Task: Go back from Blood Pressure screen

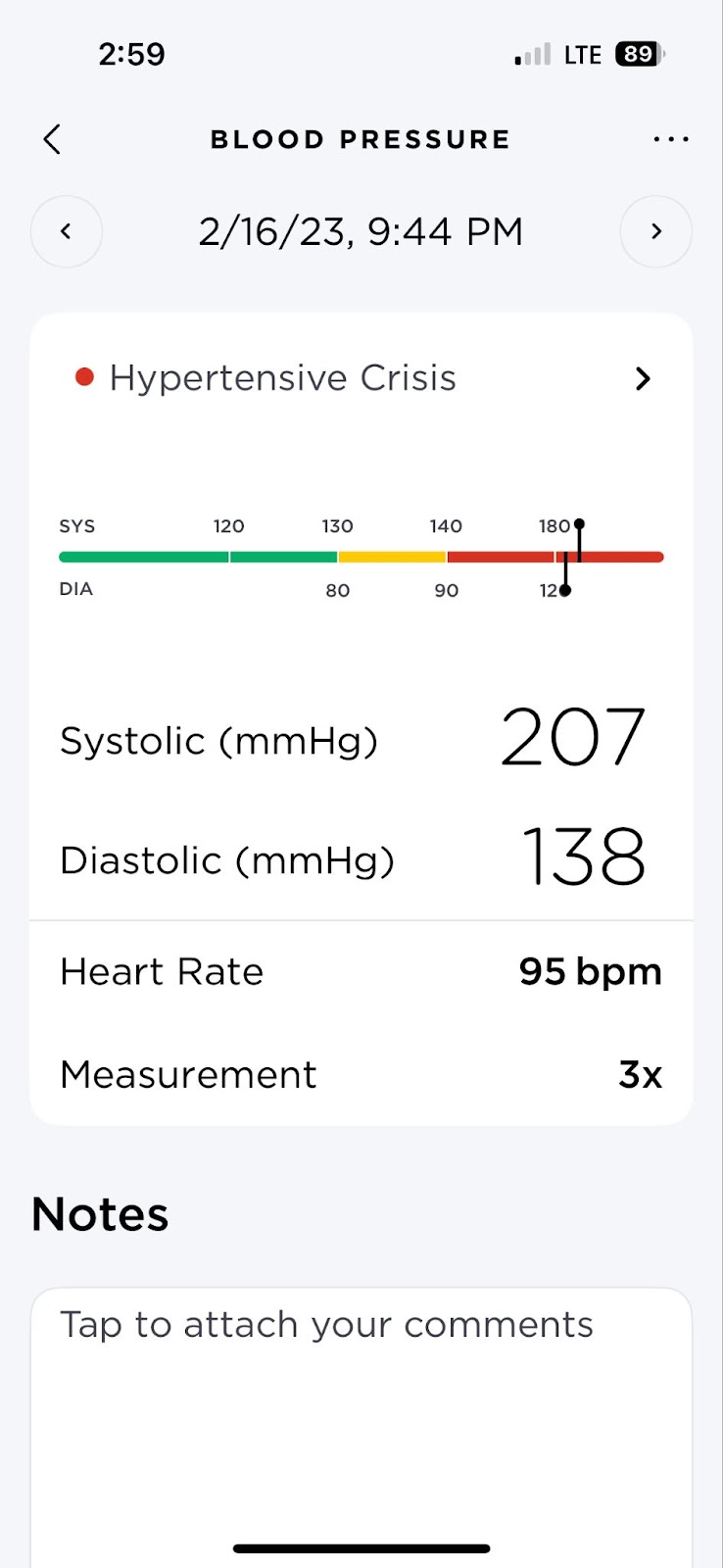Action: click(x=53, y=139)
